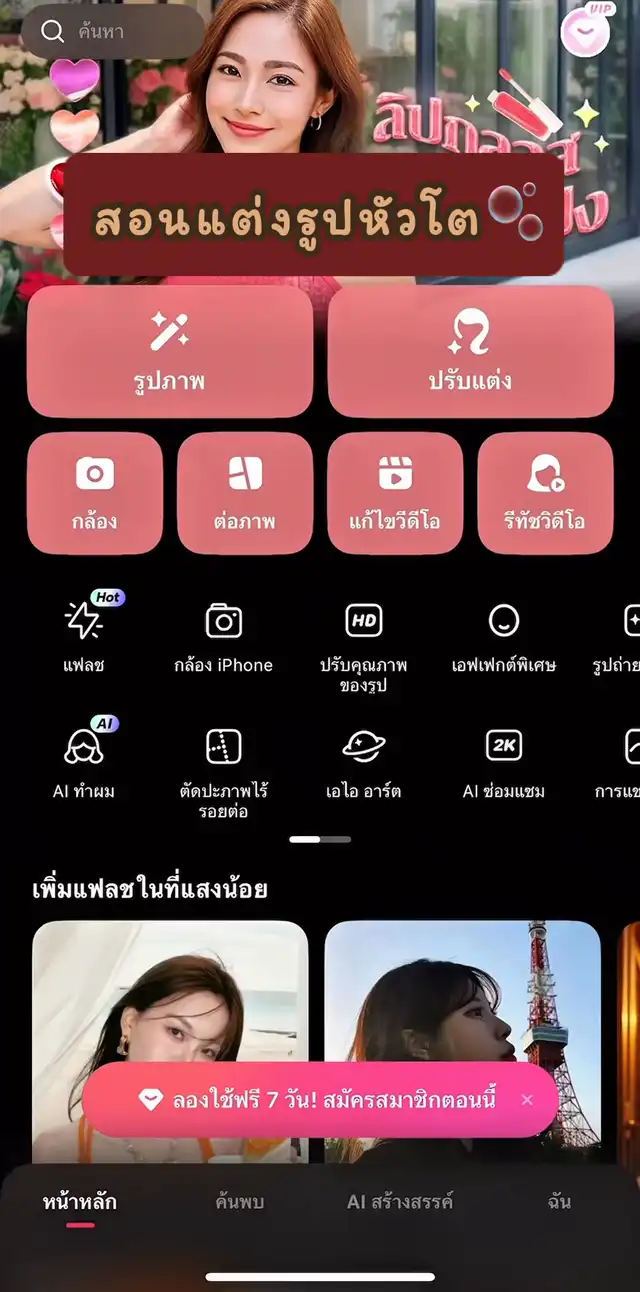Open the VIP badge icon
This screenshot has height=1292, width=640.
586,30
